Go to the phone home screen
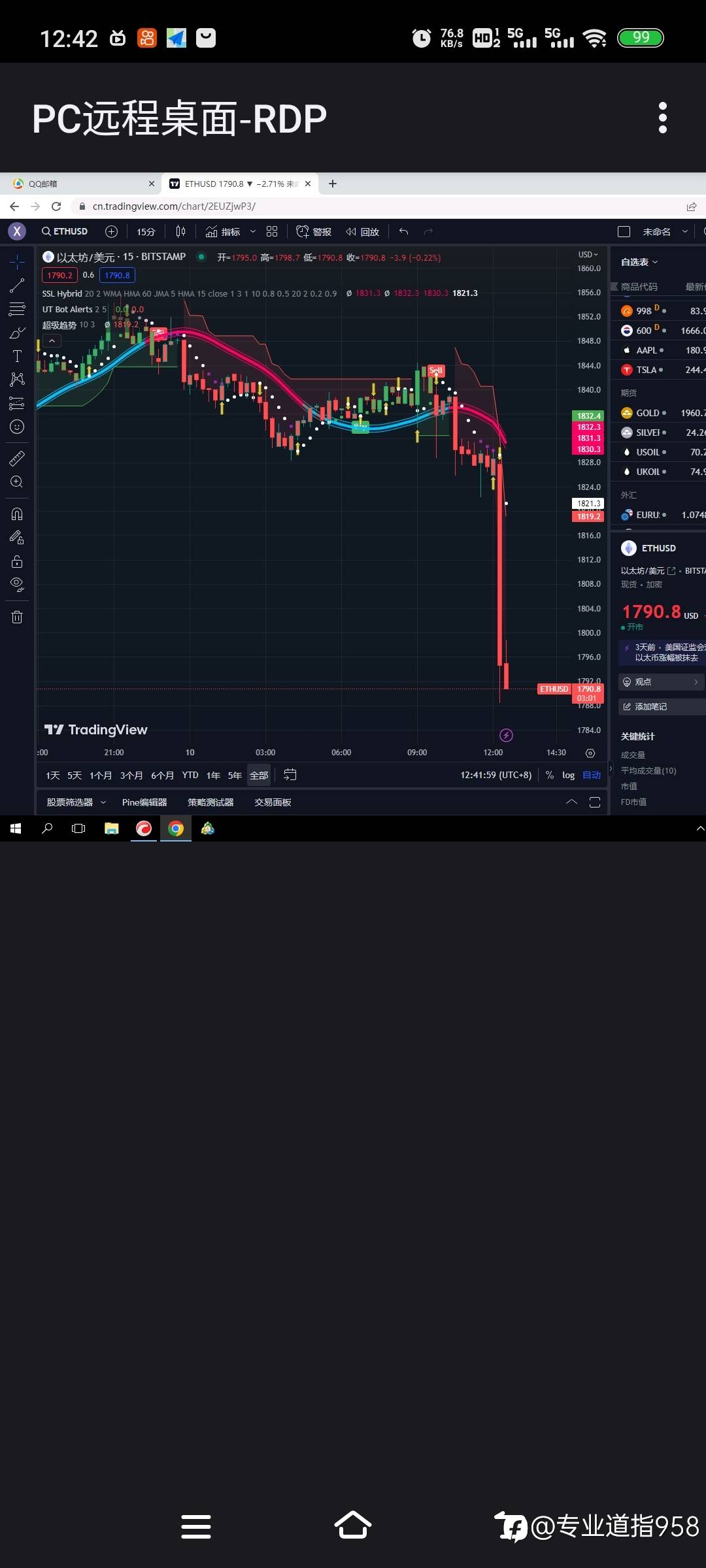This screenshot has height=1568, width=706. tap(353, 1526)
